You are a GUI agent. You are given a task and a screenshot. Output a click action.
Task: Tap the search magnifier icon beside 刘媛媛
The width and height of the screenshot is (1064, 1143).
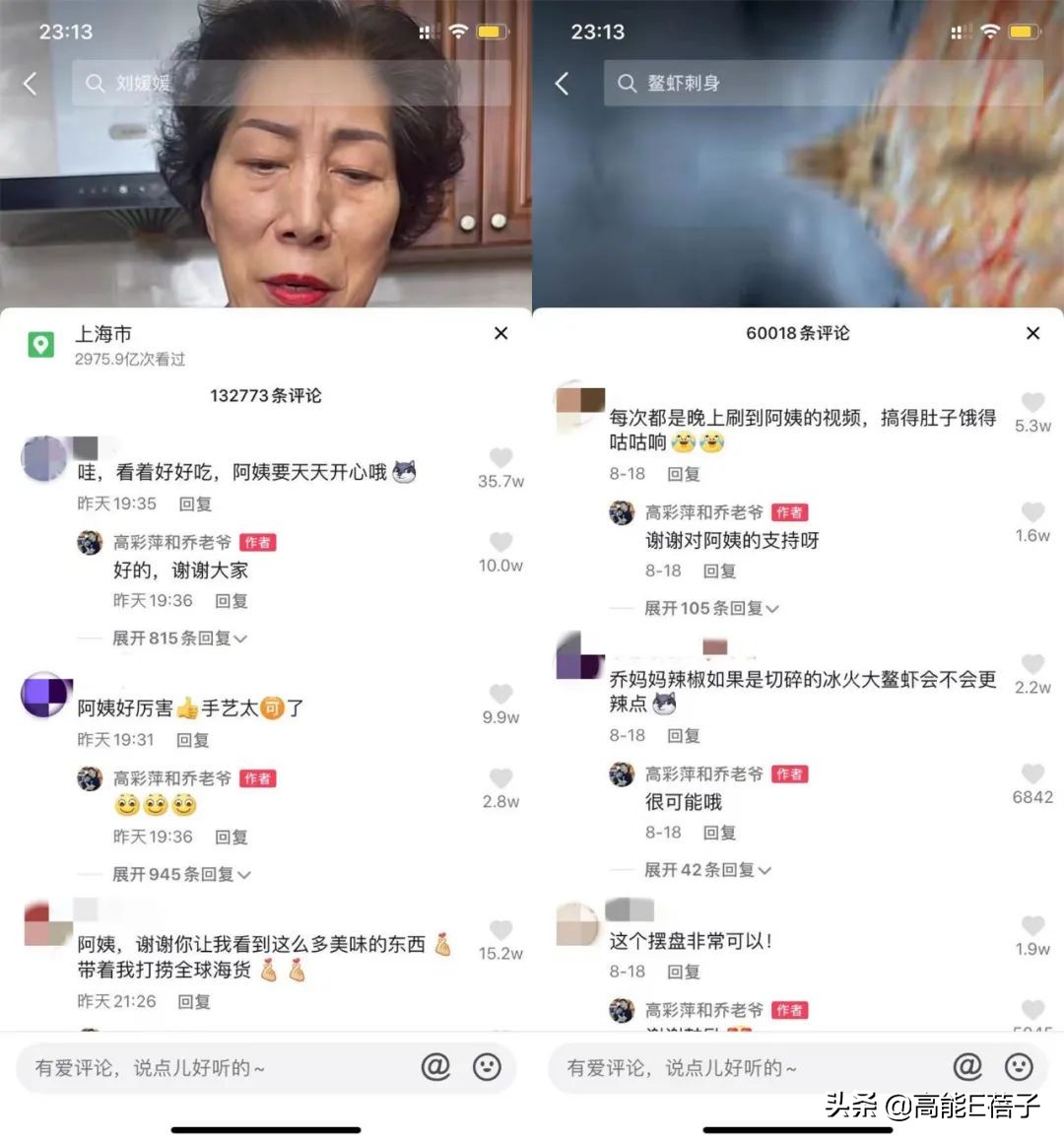tap(96, 84)
